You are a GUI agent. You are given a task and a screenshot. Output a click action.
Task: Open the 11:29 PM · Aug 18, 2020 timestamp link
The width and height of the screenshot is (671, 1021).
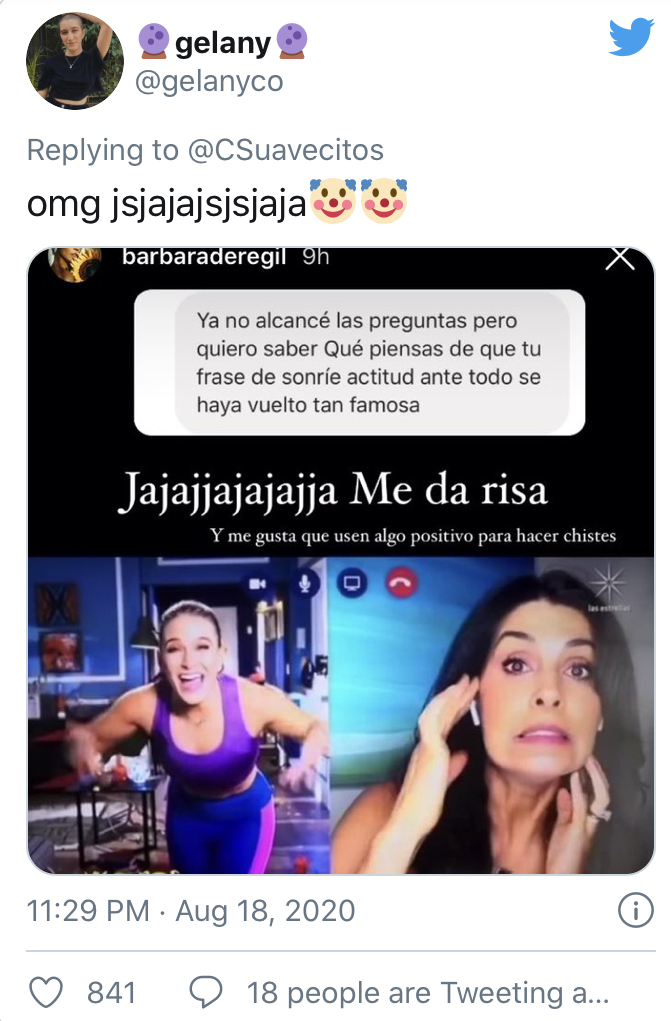click(x=191, y=910)
